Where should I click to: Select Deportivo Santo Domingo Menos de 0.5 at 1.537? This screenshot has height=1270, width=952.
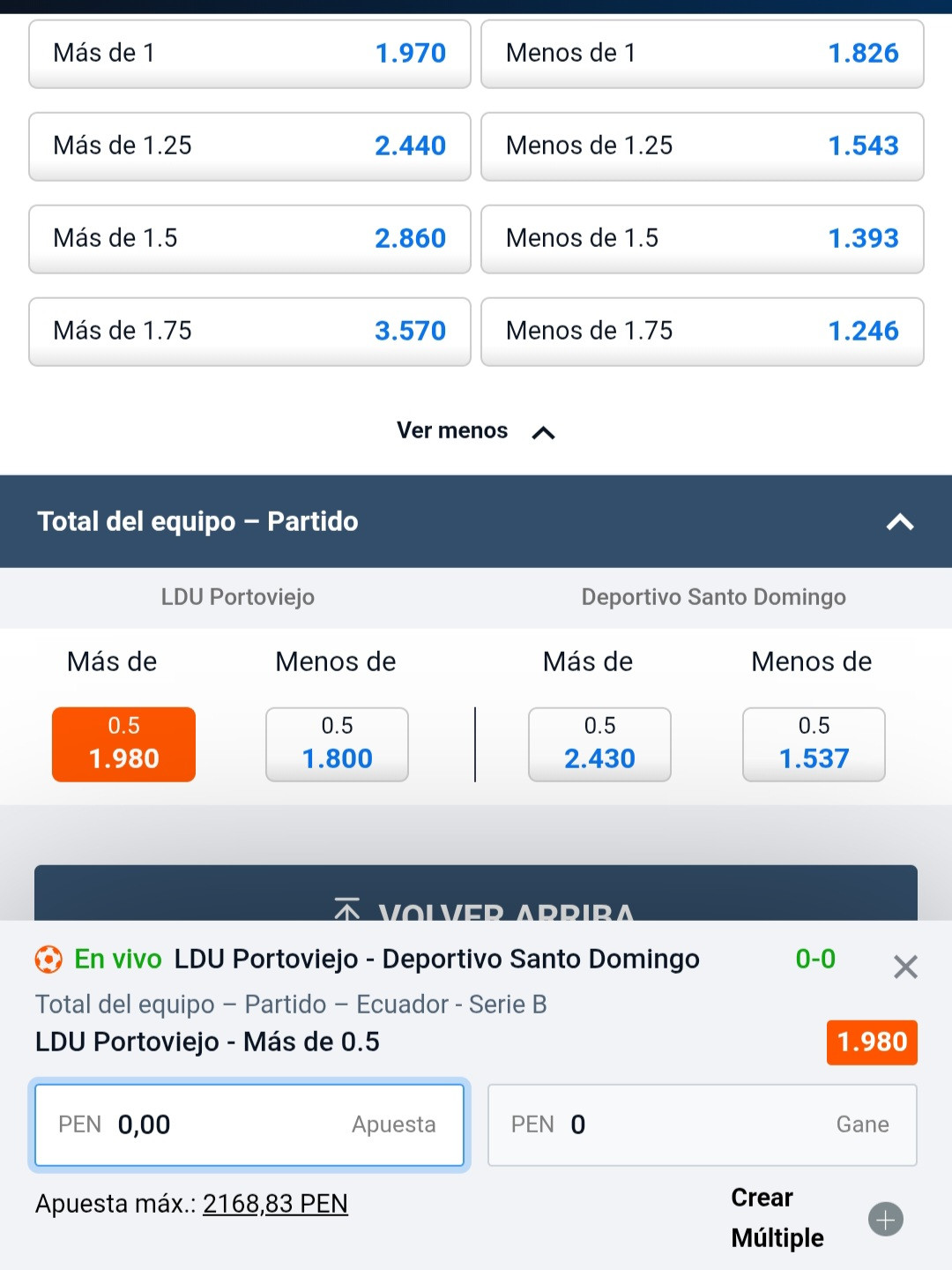814,744
